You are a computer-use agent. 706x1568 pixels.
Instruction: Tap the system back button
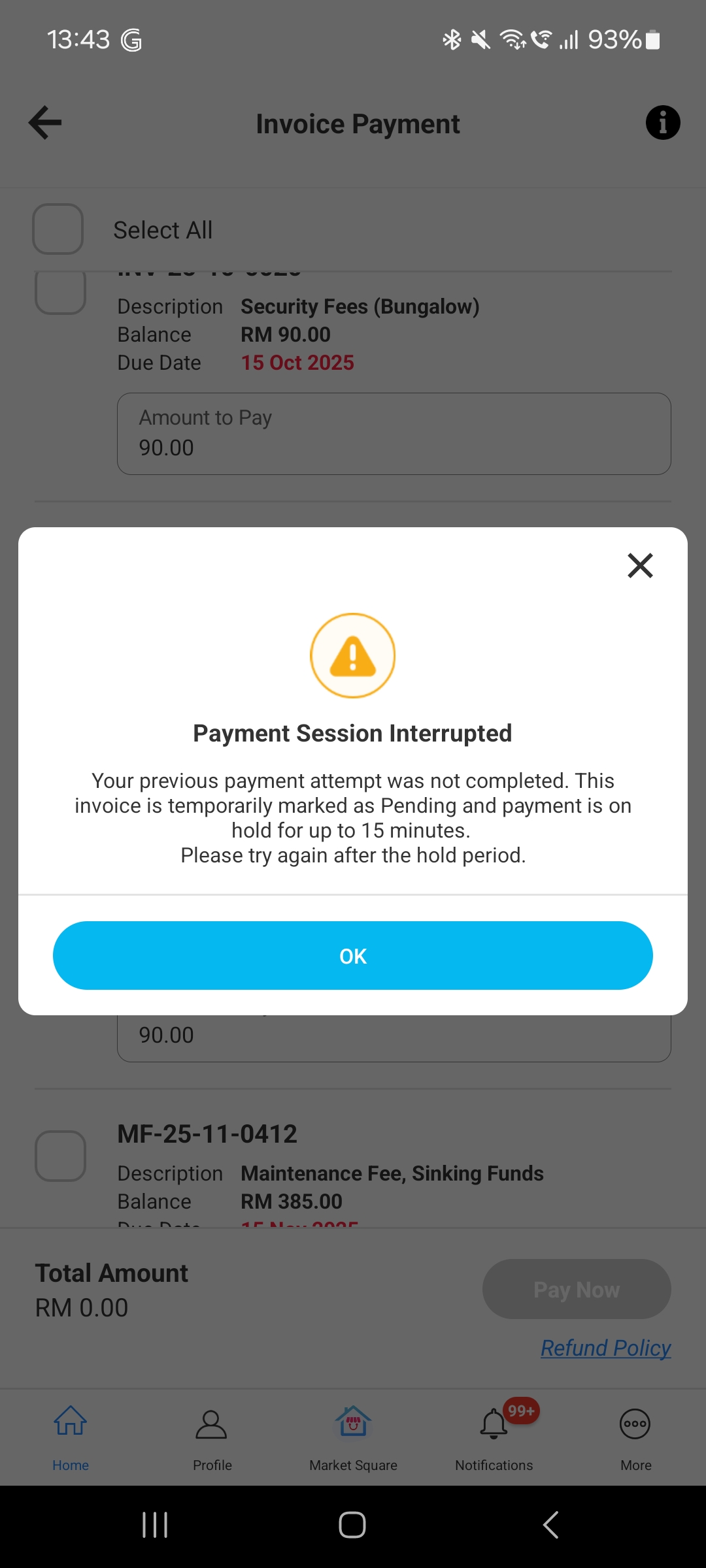coord(550,1525)
